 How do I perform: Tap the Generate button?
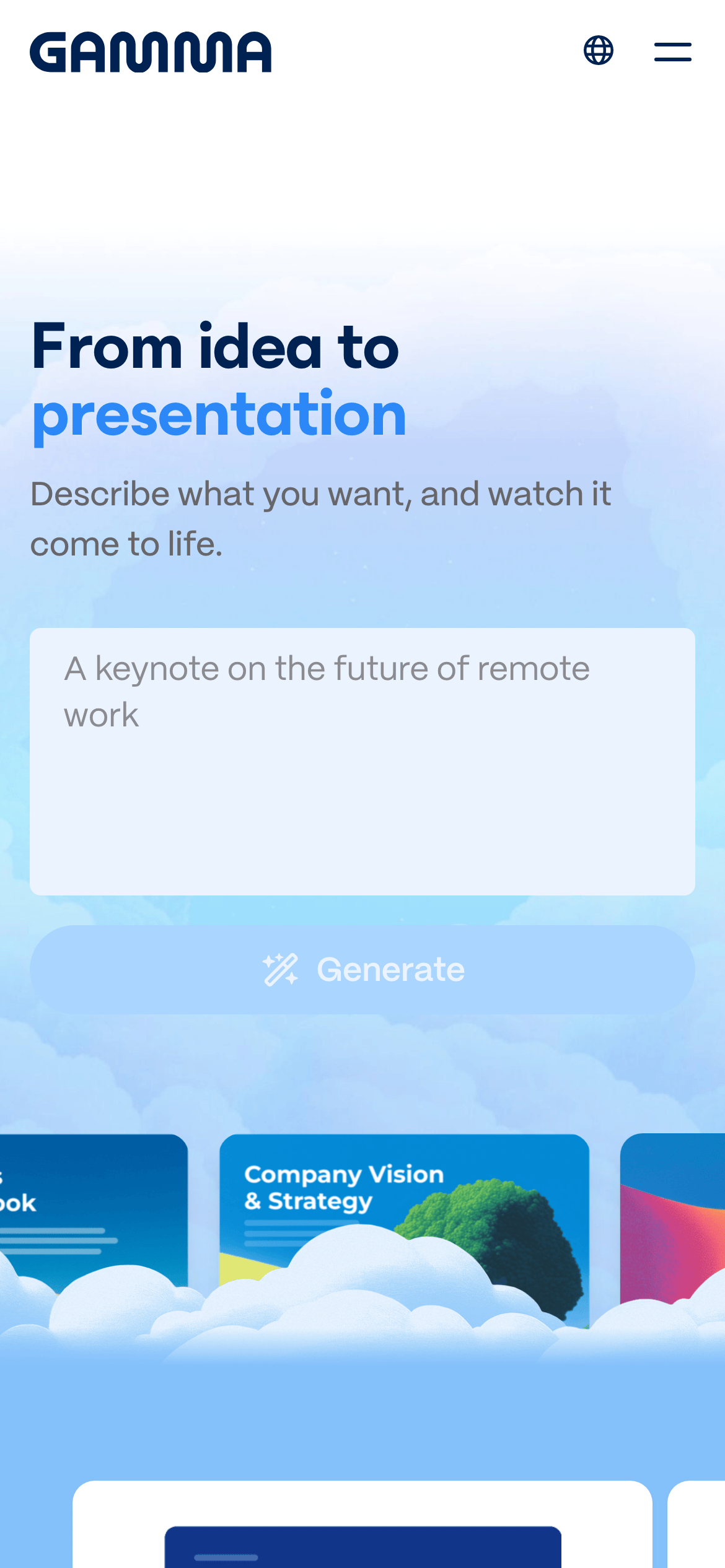(x=362, y=970)
